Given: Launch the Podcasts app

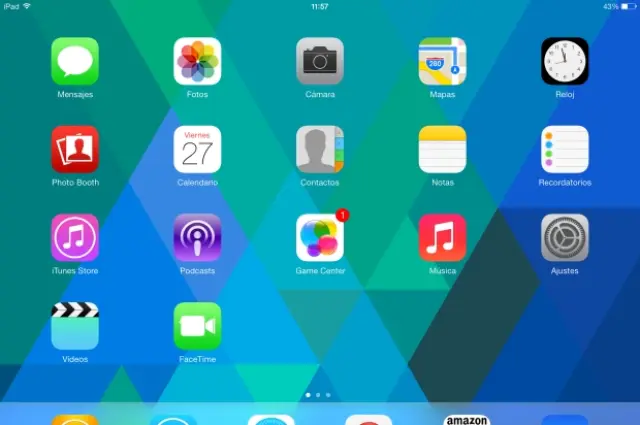Looking at the screenshot, I should 197,237.
